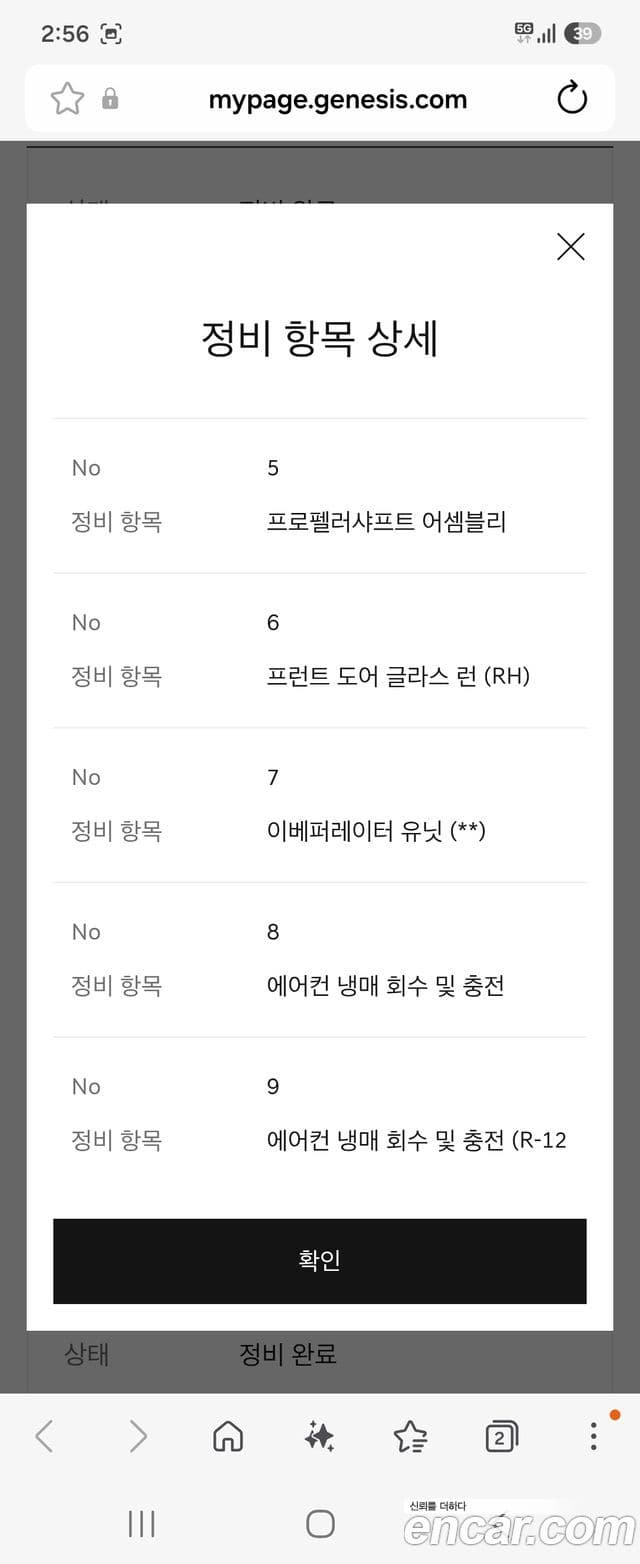
Task: Open the tab switcher showing 2 tabs
Action: (501, 1437)
